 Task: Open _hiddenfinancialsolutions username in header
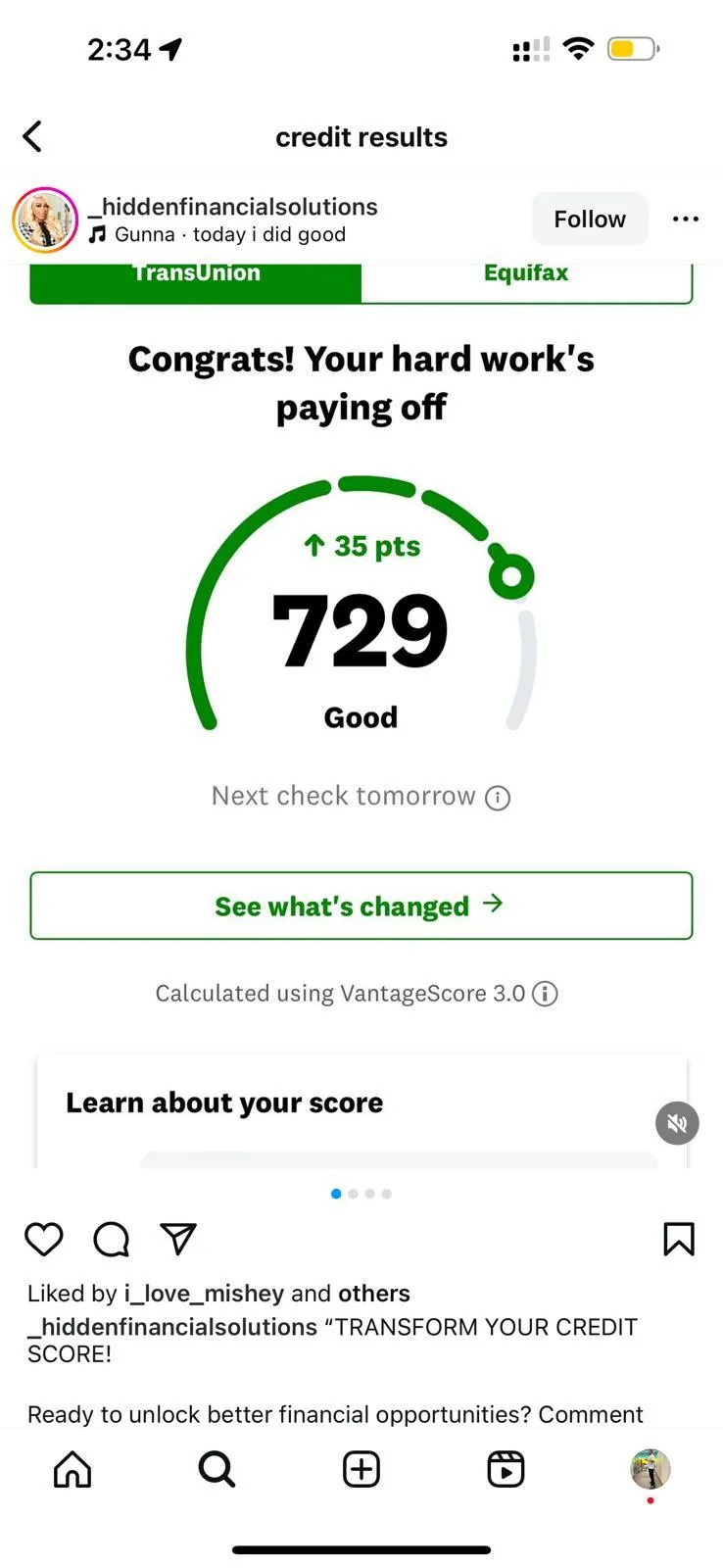point(233,207)
